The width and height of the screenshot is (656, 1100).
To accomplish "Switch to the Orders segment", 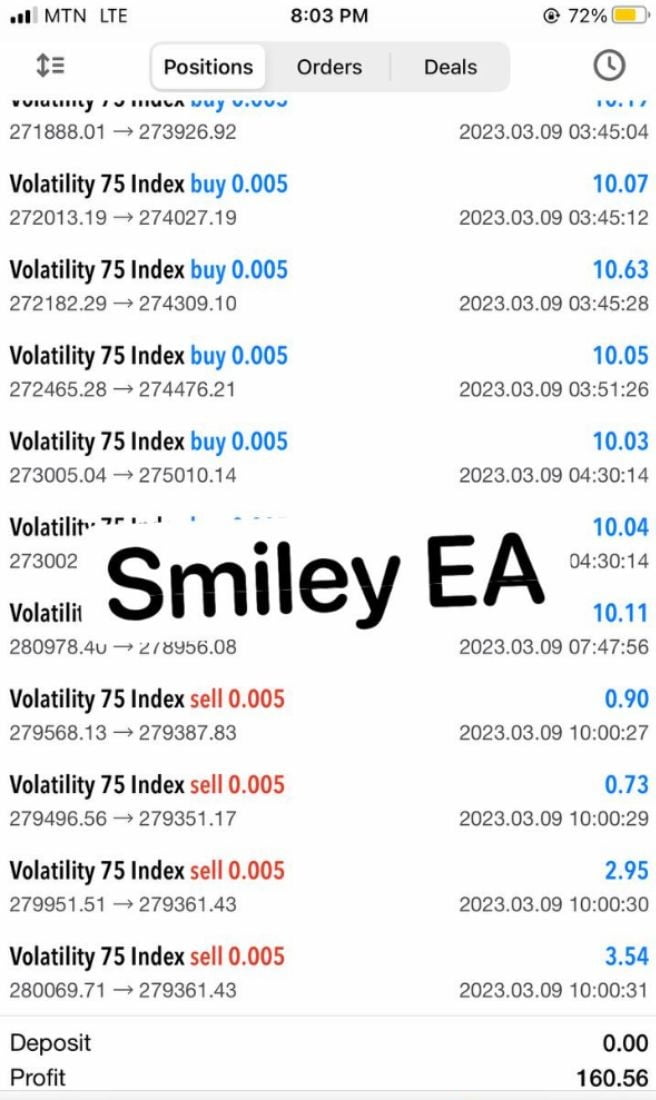I will point(329,67).
